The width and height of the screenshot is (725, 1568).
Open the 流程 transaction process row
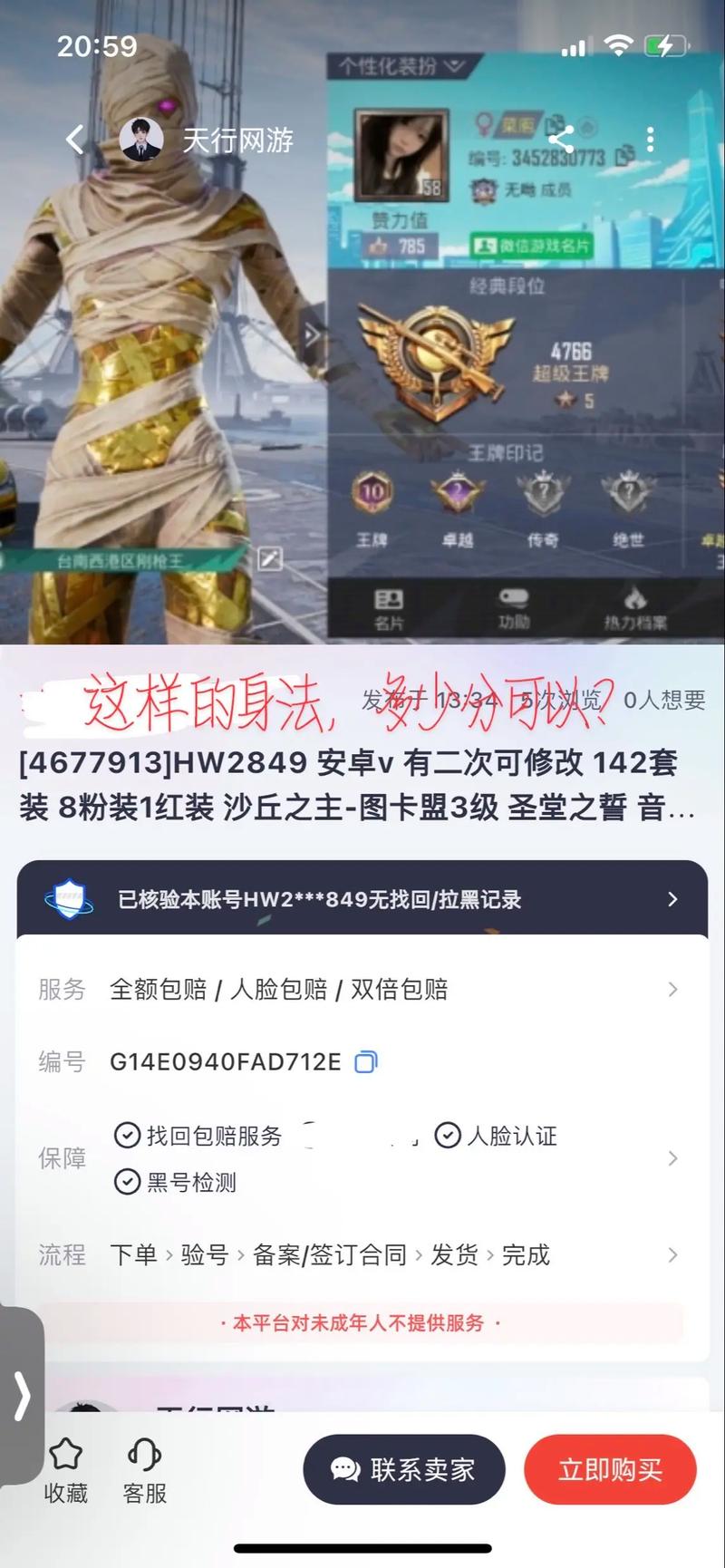point(362,1255)
